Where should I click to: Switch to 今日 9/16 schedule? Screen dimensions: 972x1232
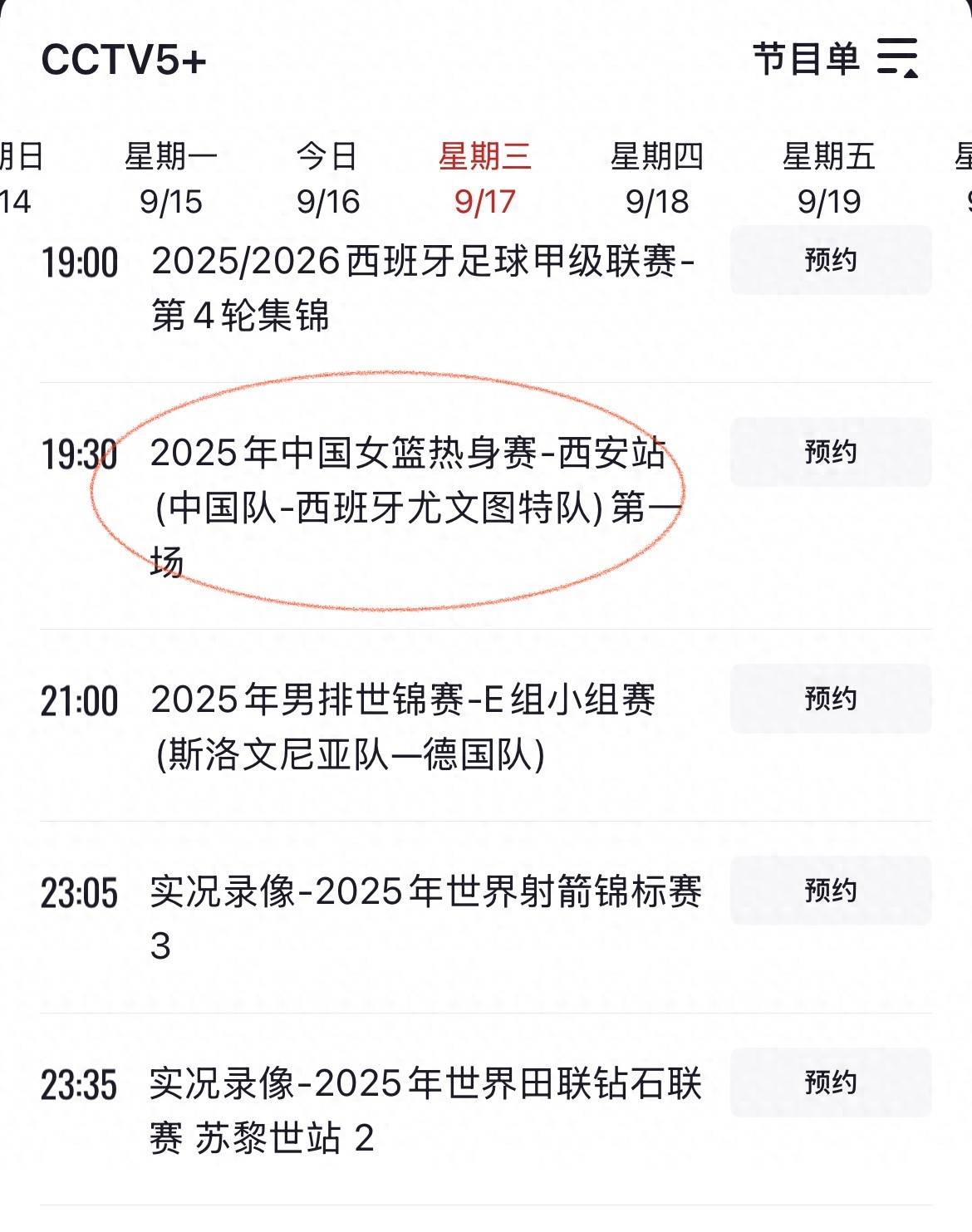pyautogui.click(x=327, y=178)
